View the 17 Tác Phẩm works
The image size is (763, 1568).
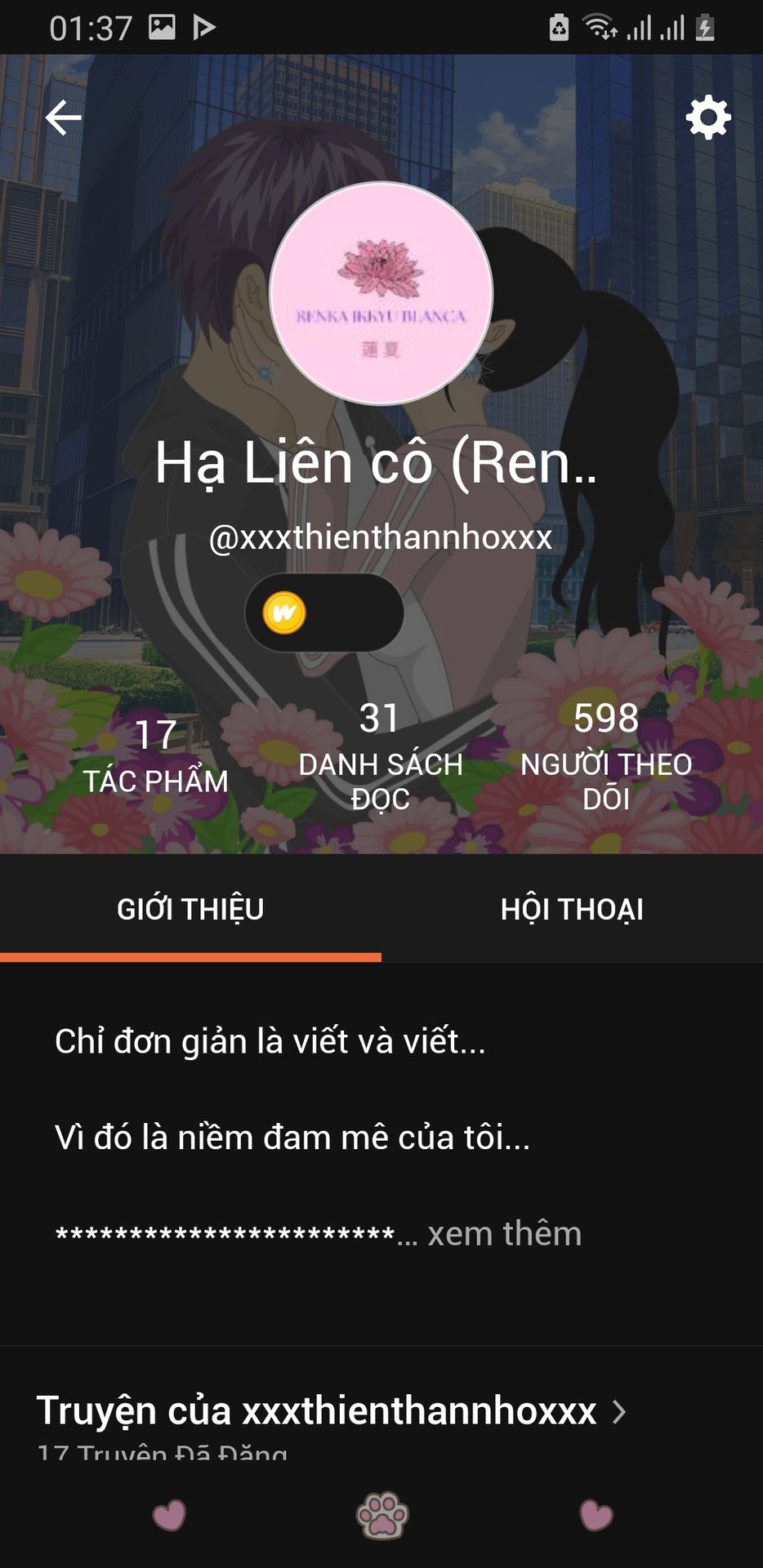click(x=155, y=756)
